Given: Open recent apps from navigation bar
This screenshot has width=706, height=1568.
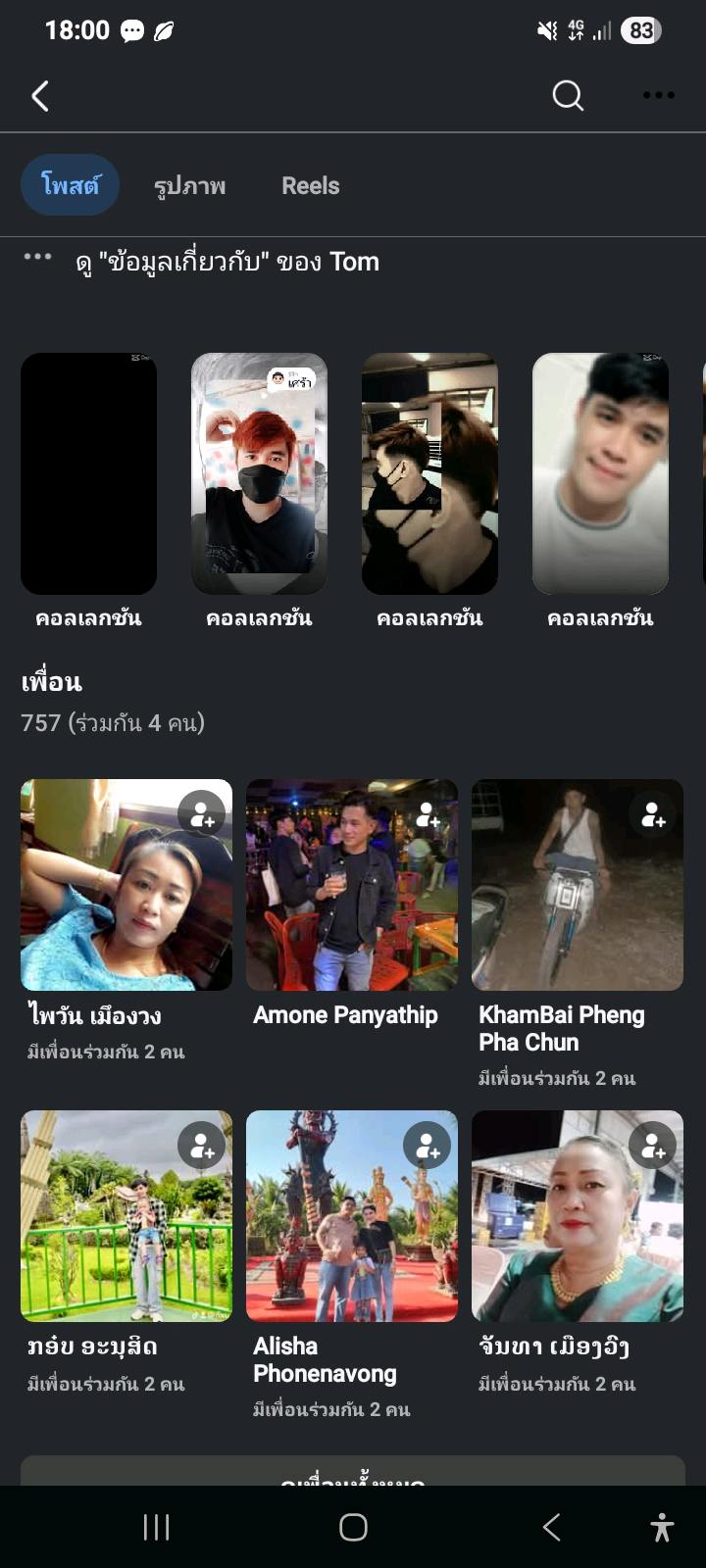Looking at the screenshot, I should point(157,1527).
